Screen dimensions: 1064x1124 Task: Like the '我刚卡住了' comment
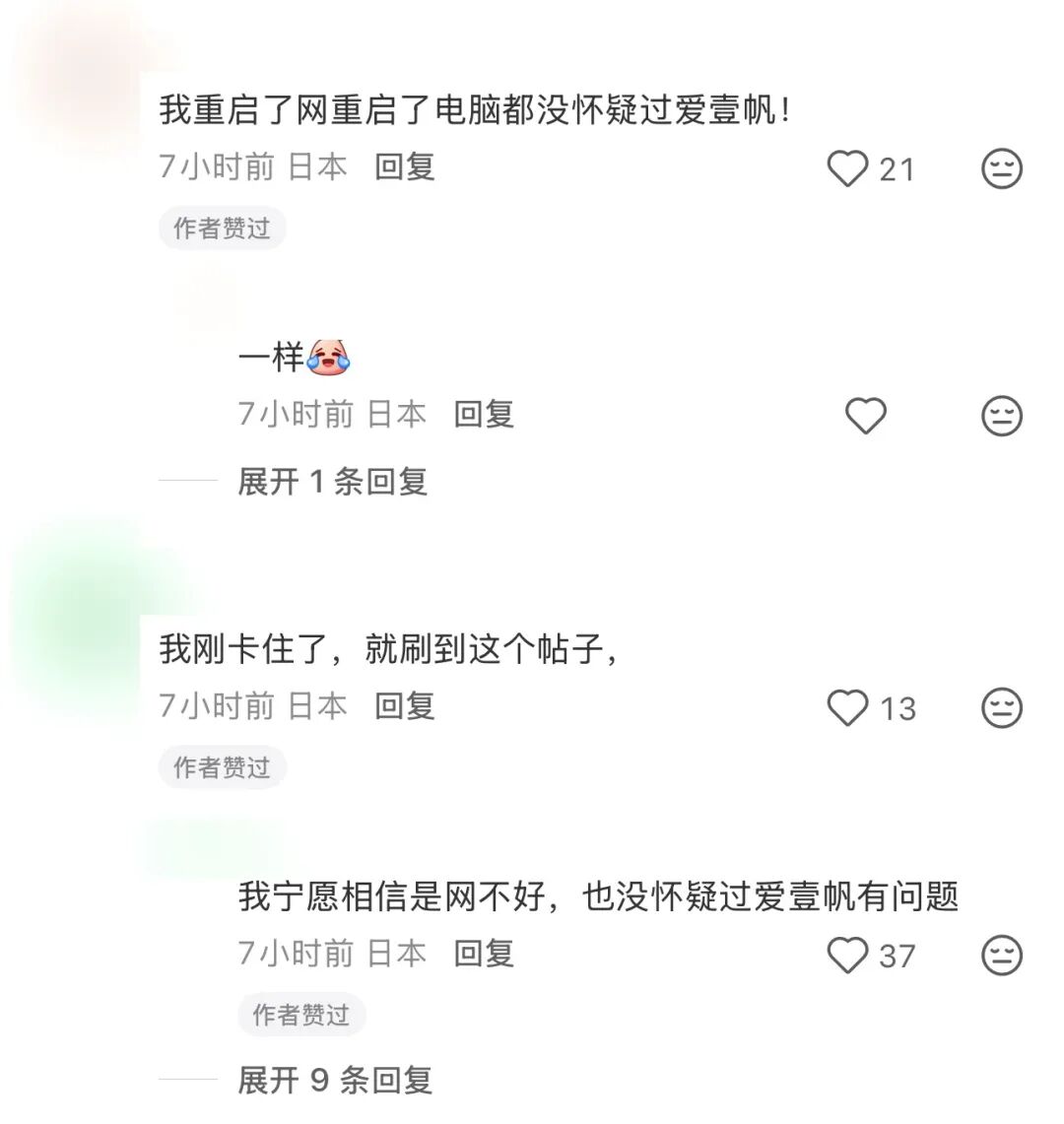(x=848, y=707)
